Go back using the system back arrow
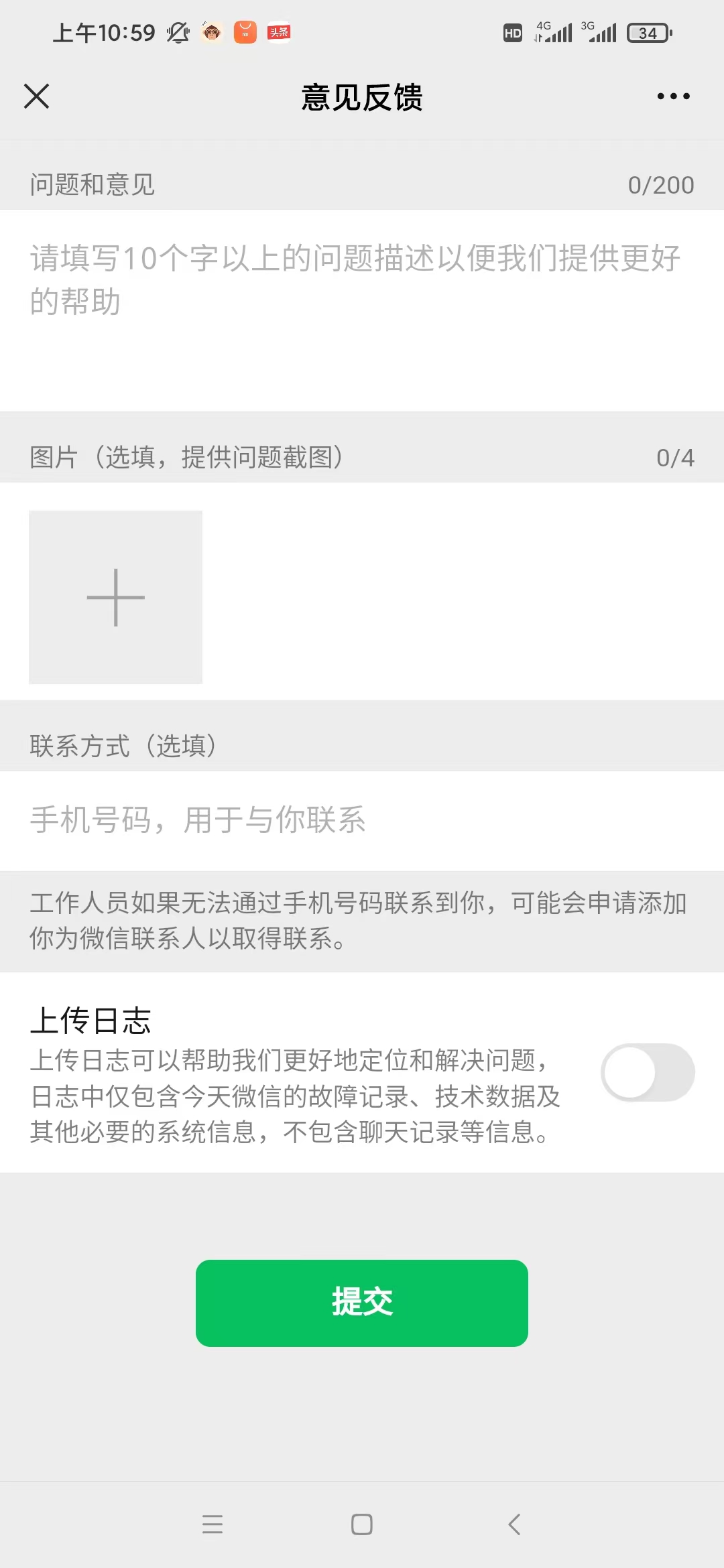 pos(514,1524)
